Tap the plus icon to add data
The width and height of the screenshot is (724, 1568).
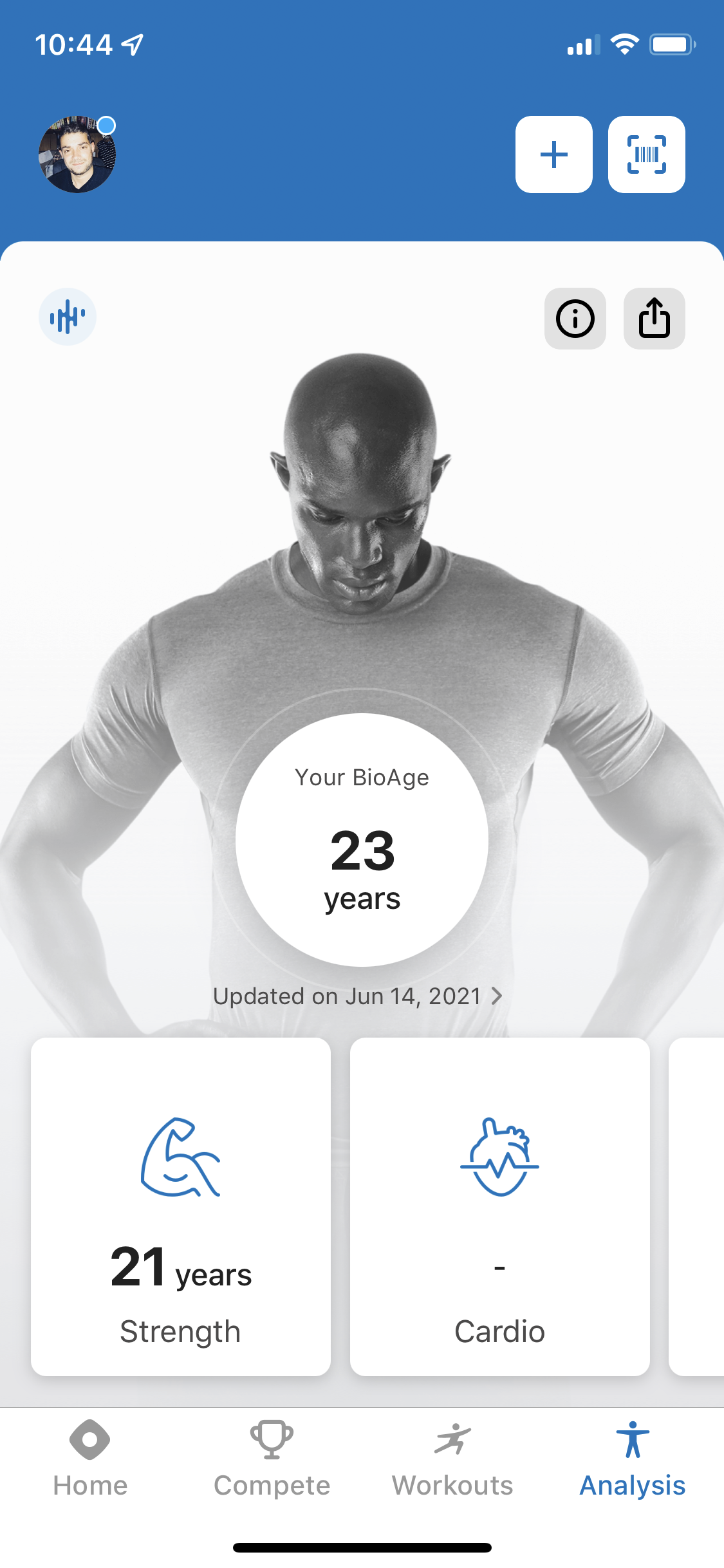pyautogui.click(x=553, y=154)
